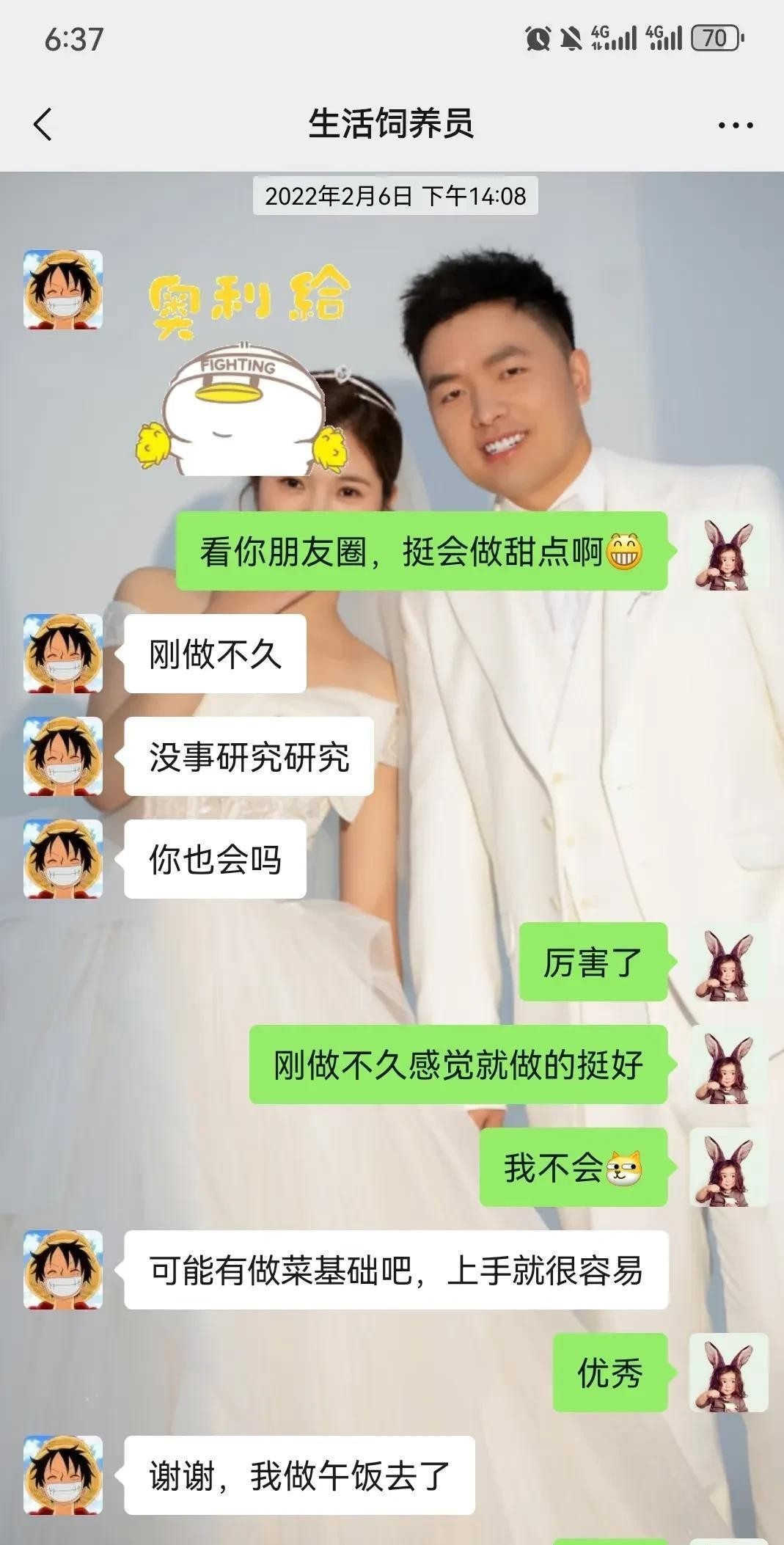
Task: Go back from the 生活饲养员 chat
Action: 43,124
